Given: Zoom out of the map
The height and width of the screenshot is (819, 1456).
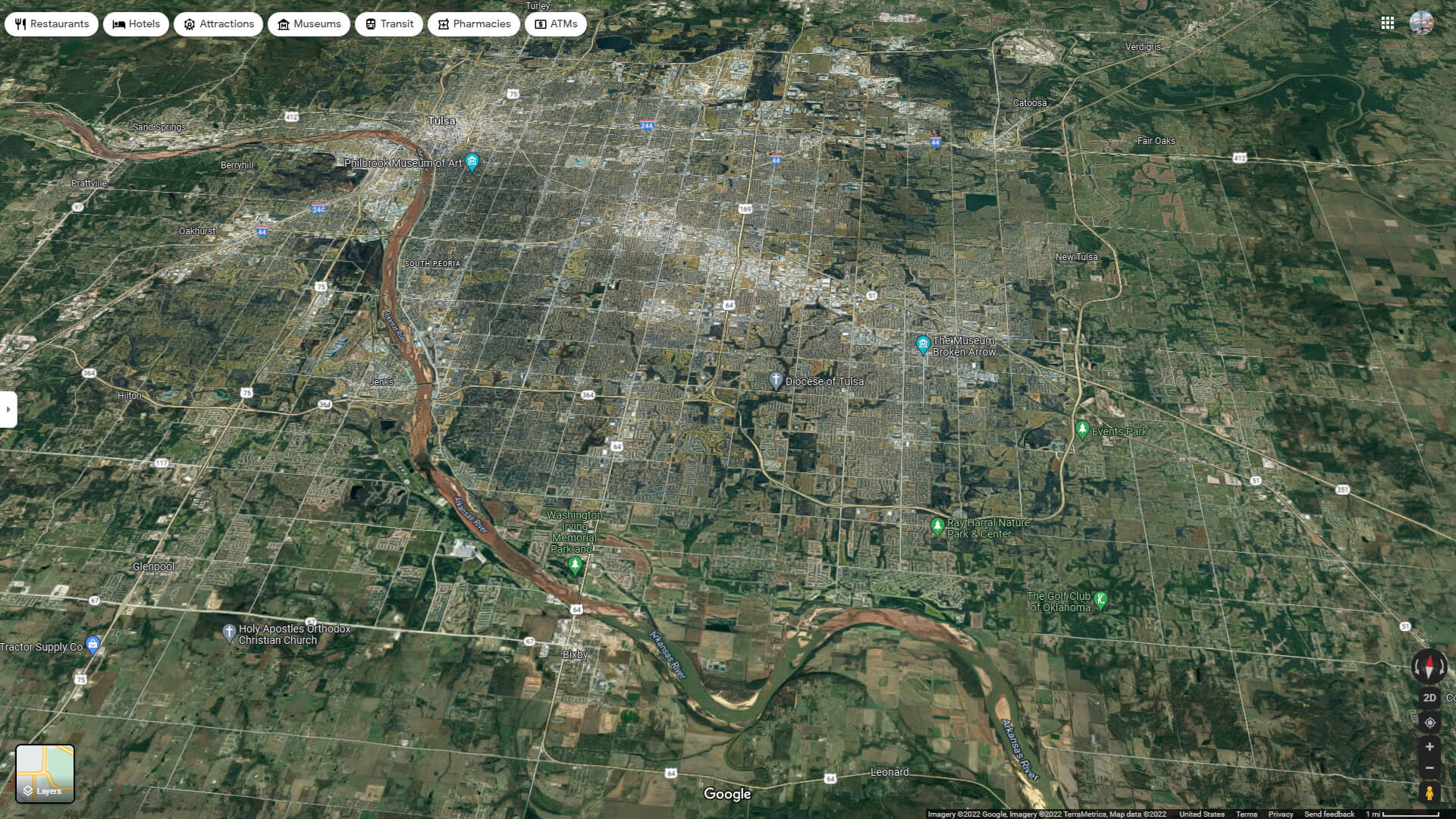Looking at the screenshot, I should click(x=1429, y=768).
